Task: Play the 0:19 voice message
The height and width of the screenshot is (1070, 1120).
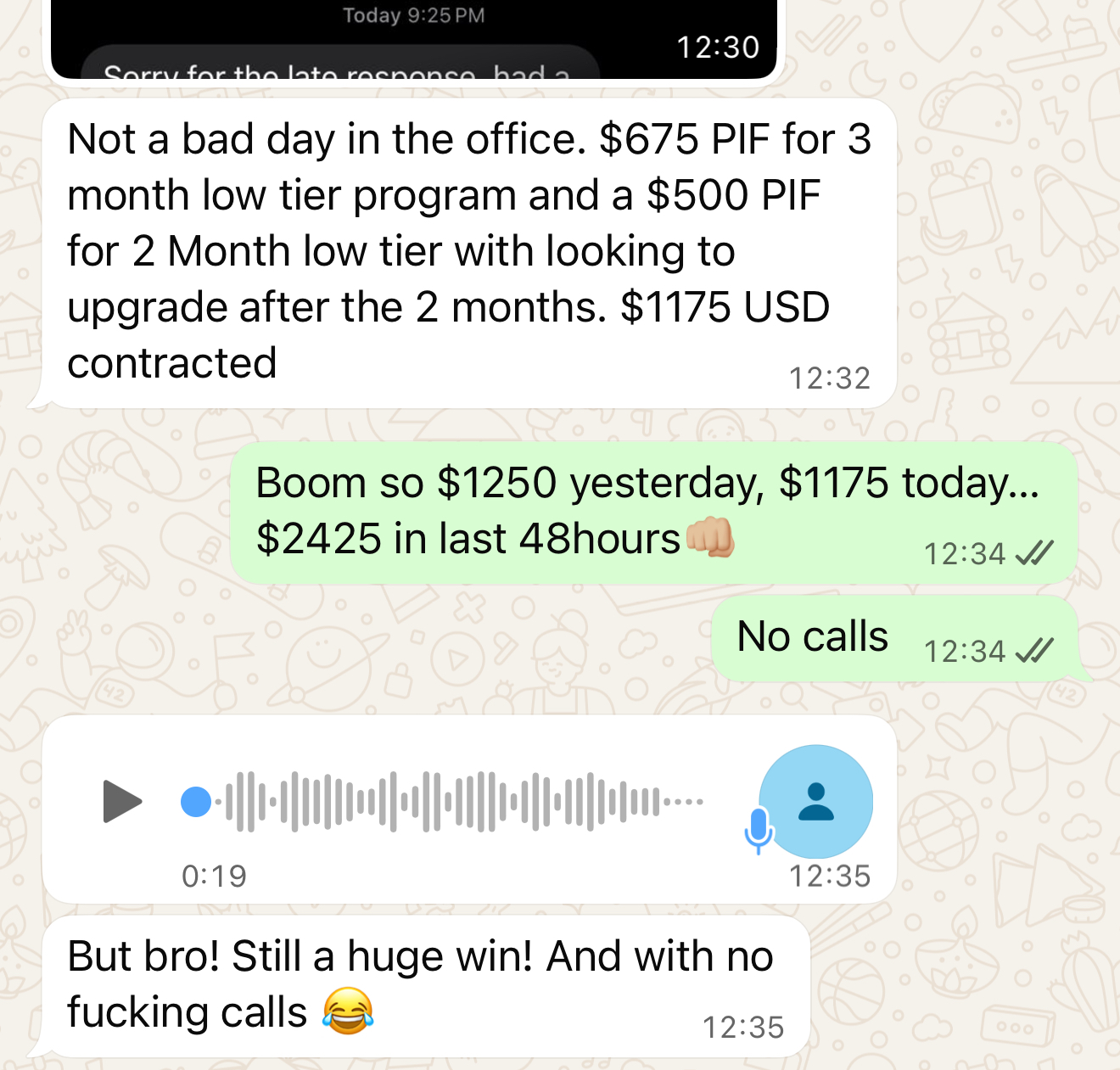Action: tap(122, 801)
